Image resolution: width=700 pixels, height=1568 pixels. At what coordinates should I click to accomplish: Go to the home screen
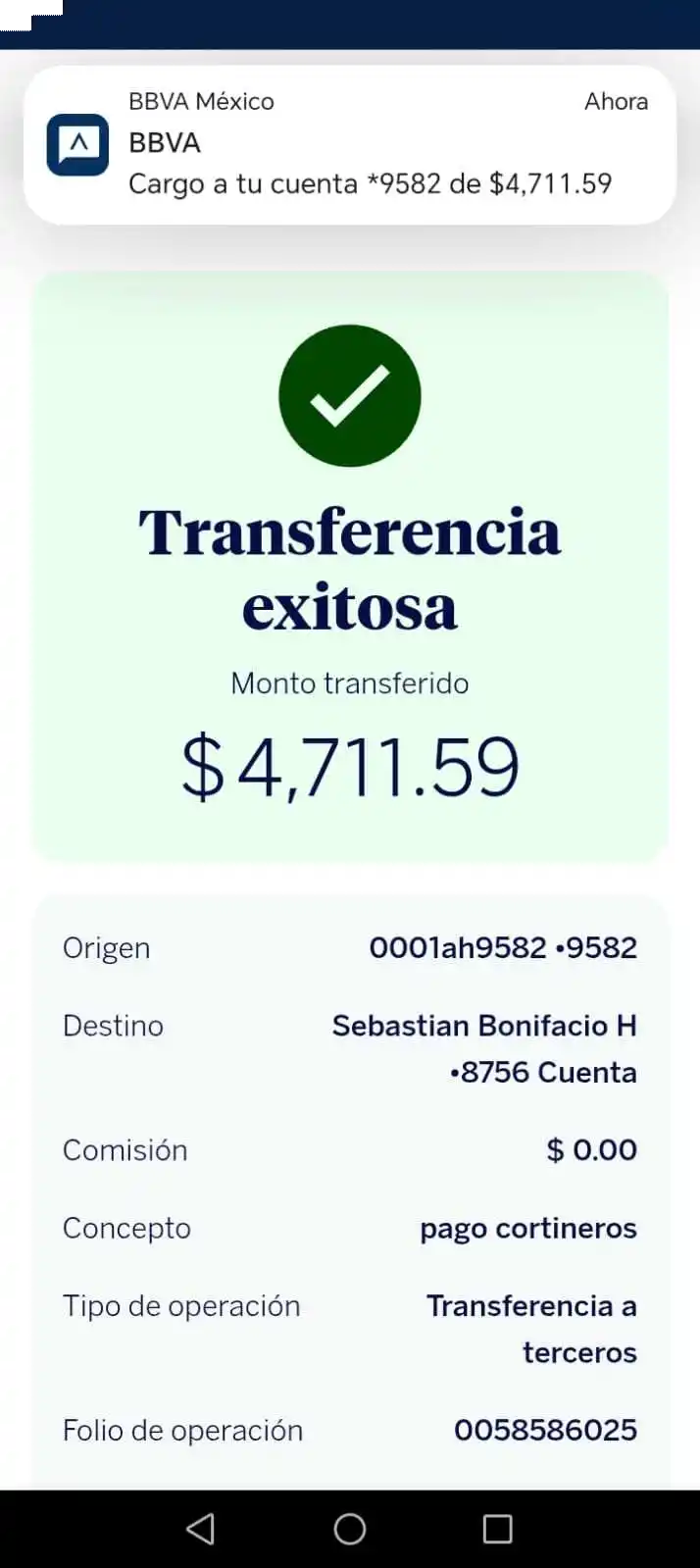point(350,1528)
